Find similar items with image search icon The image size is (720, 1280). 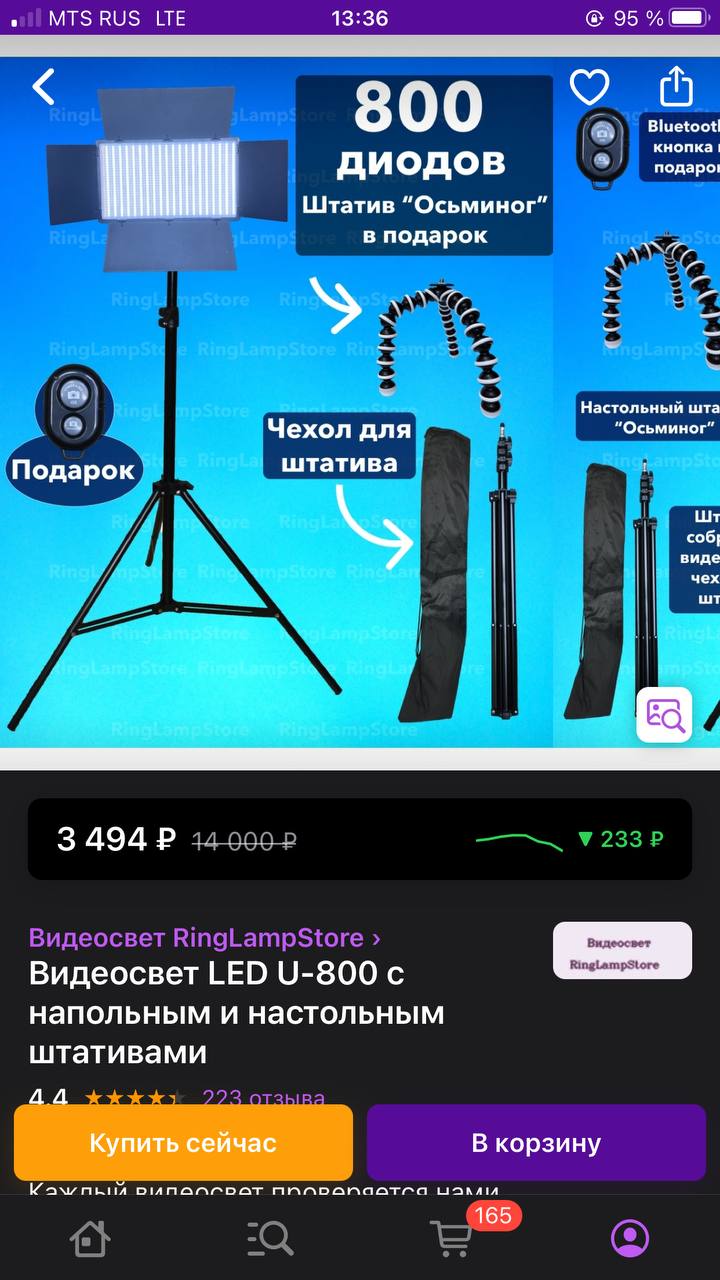click(664, 715)
